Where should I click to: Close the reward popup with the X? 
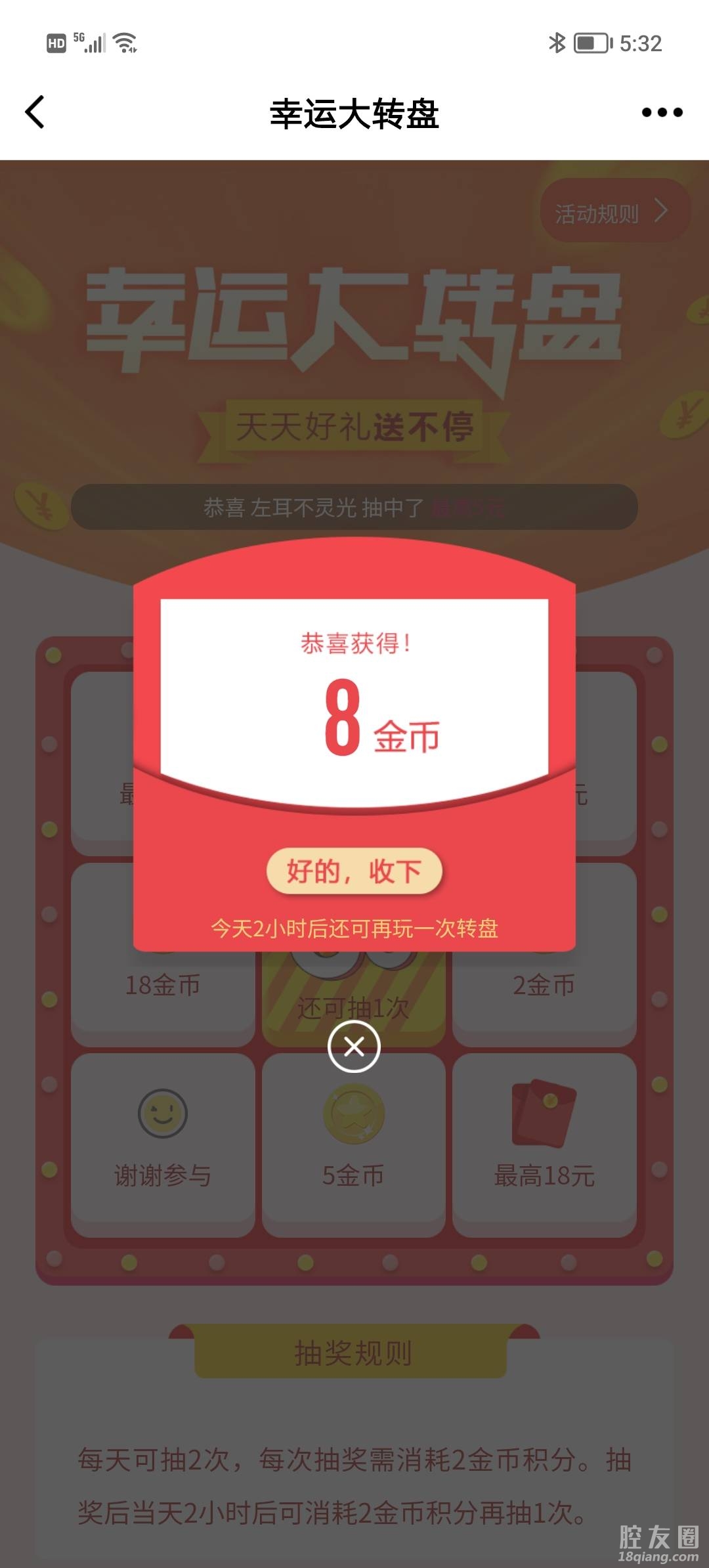354,1046
